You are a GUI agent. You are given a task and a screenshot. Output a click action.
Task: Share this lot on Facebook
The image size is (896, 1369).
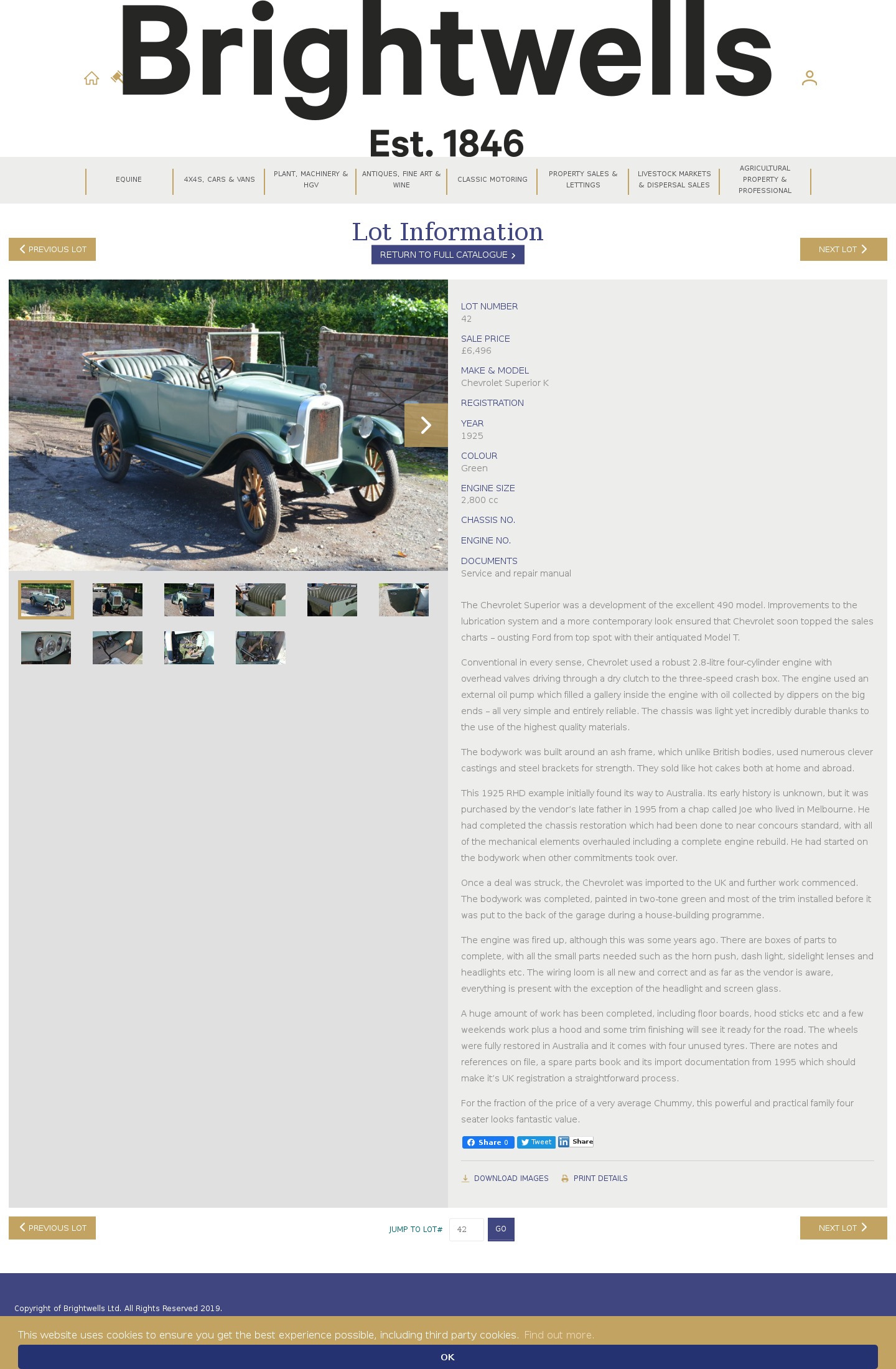pyautogui.click(x=488, y=1142)
